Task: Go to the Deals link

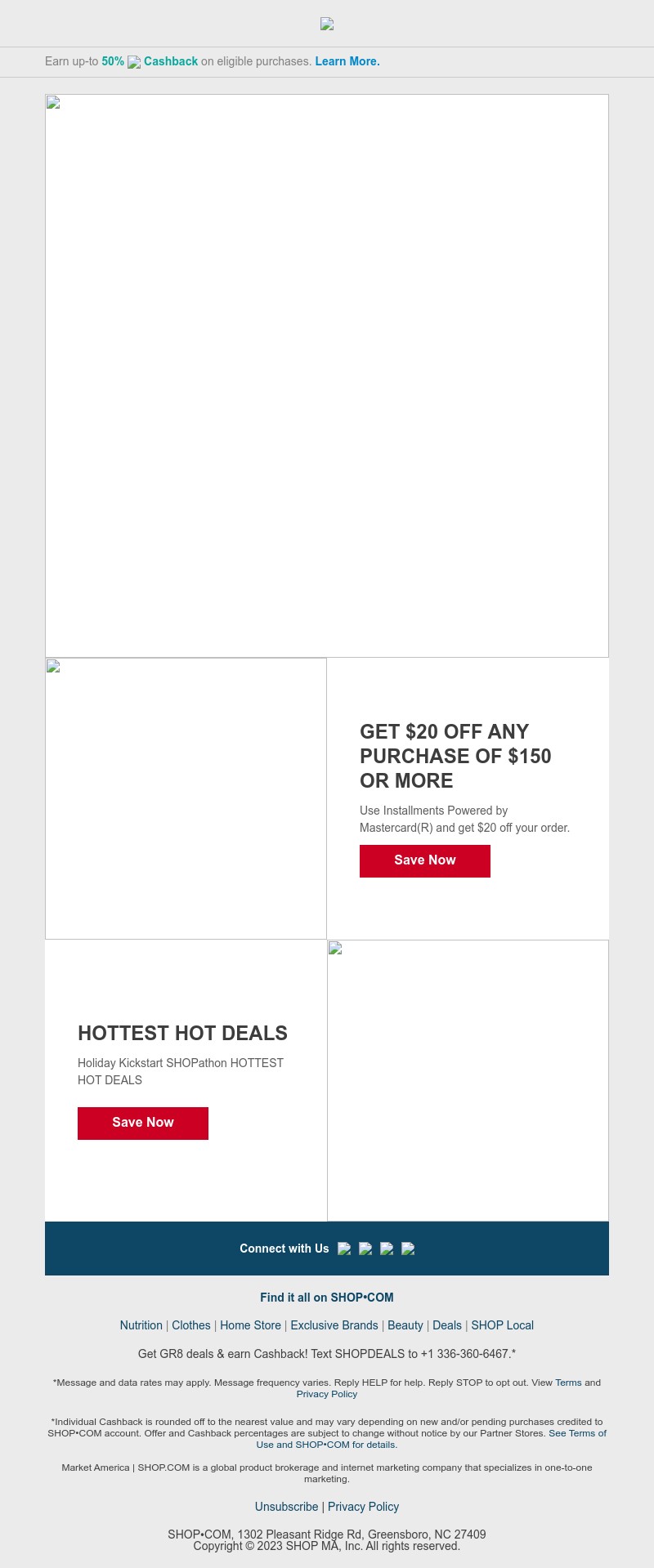Action: tap(446, 1325)
